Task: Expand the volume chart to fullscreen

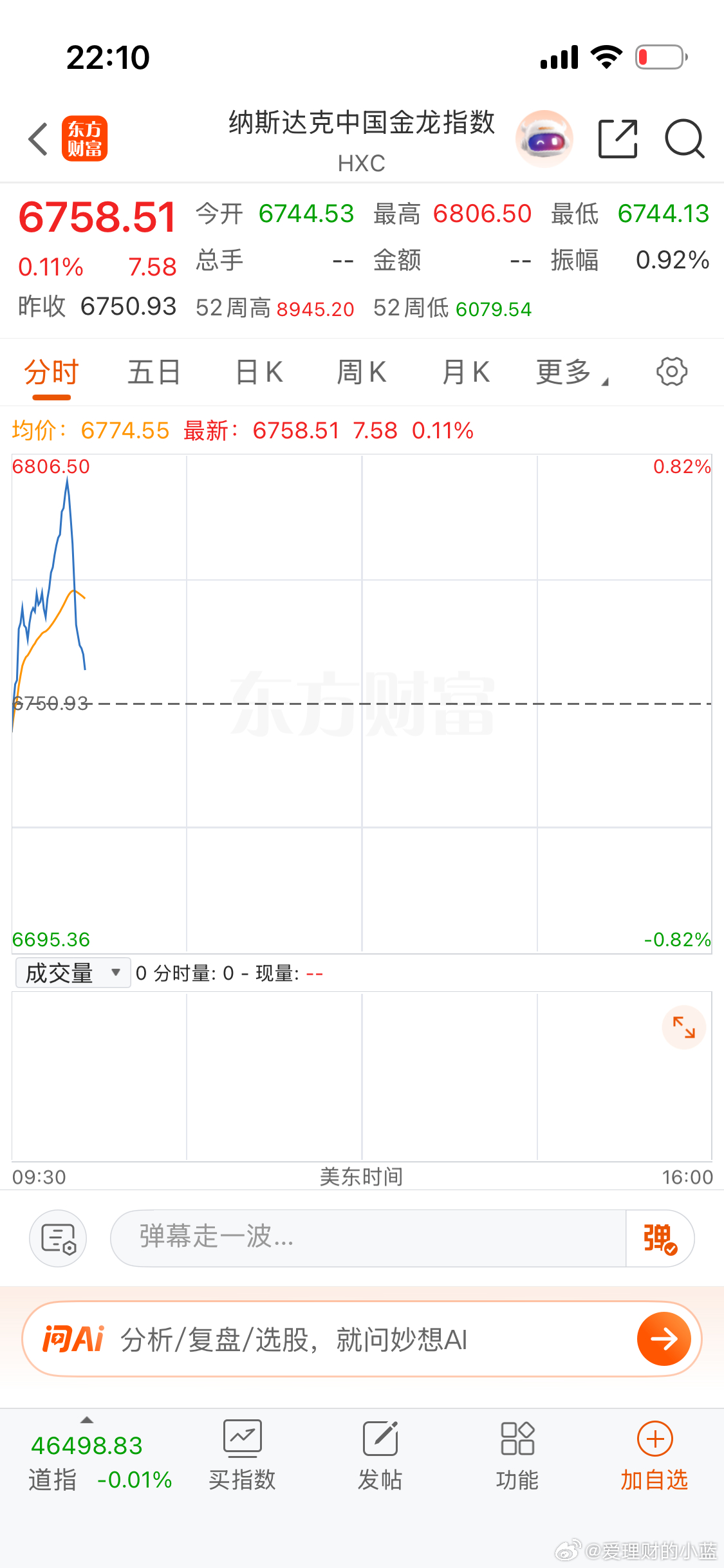Action: click(684, 1028)
